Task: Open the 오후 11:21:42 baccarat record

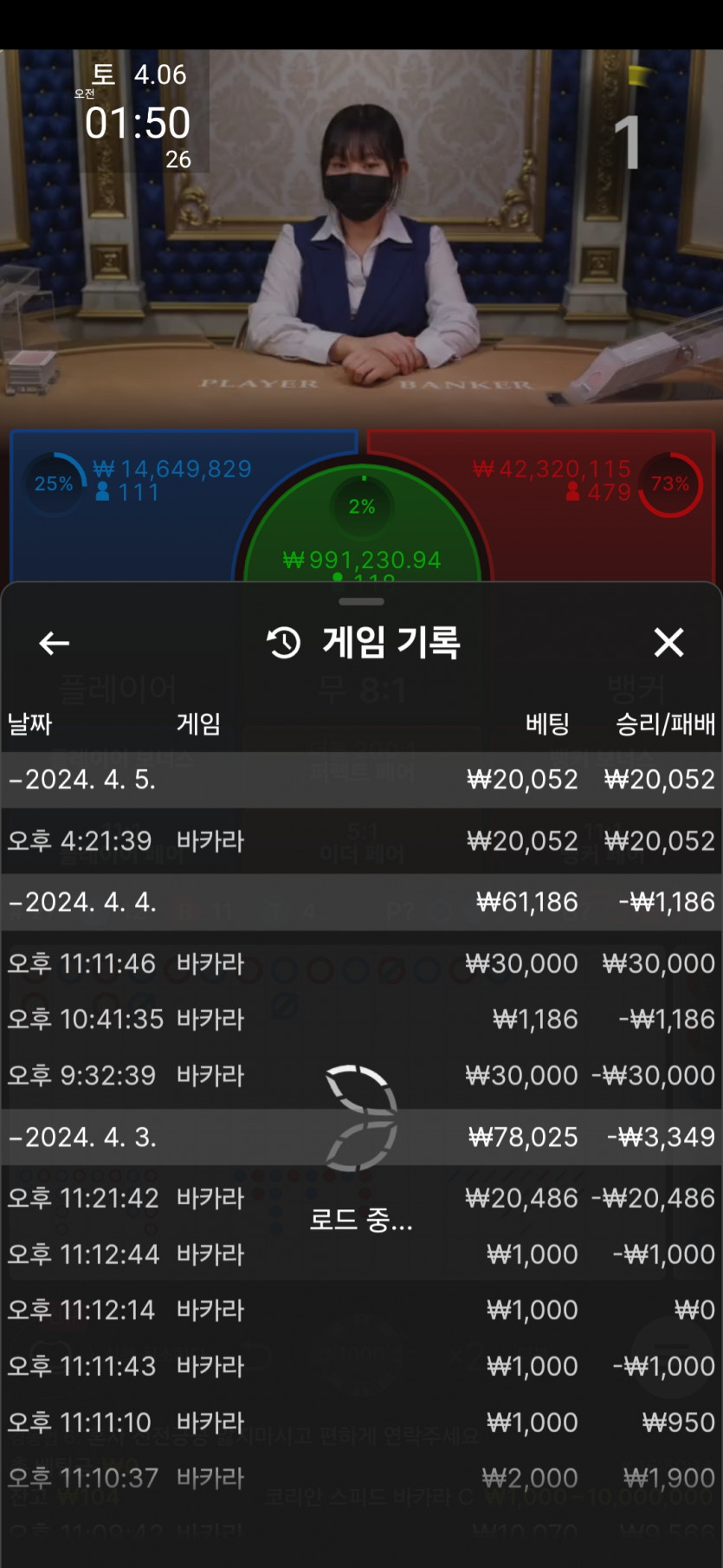Action: coord(361,1198)
